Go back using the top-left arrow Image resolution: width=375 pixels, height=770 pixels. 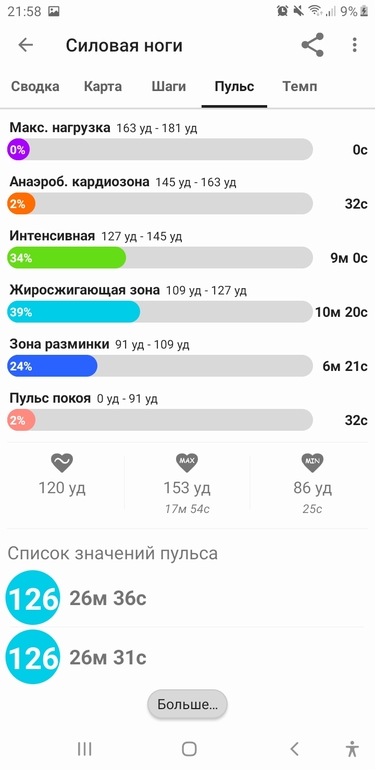pyautogui.click(x=26, y=45)
